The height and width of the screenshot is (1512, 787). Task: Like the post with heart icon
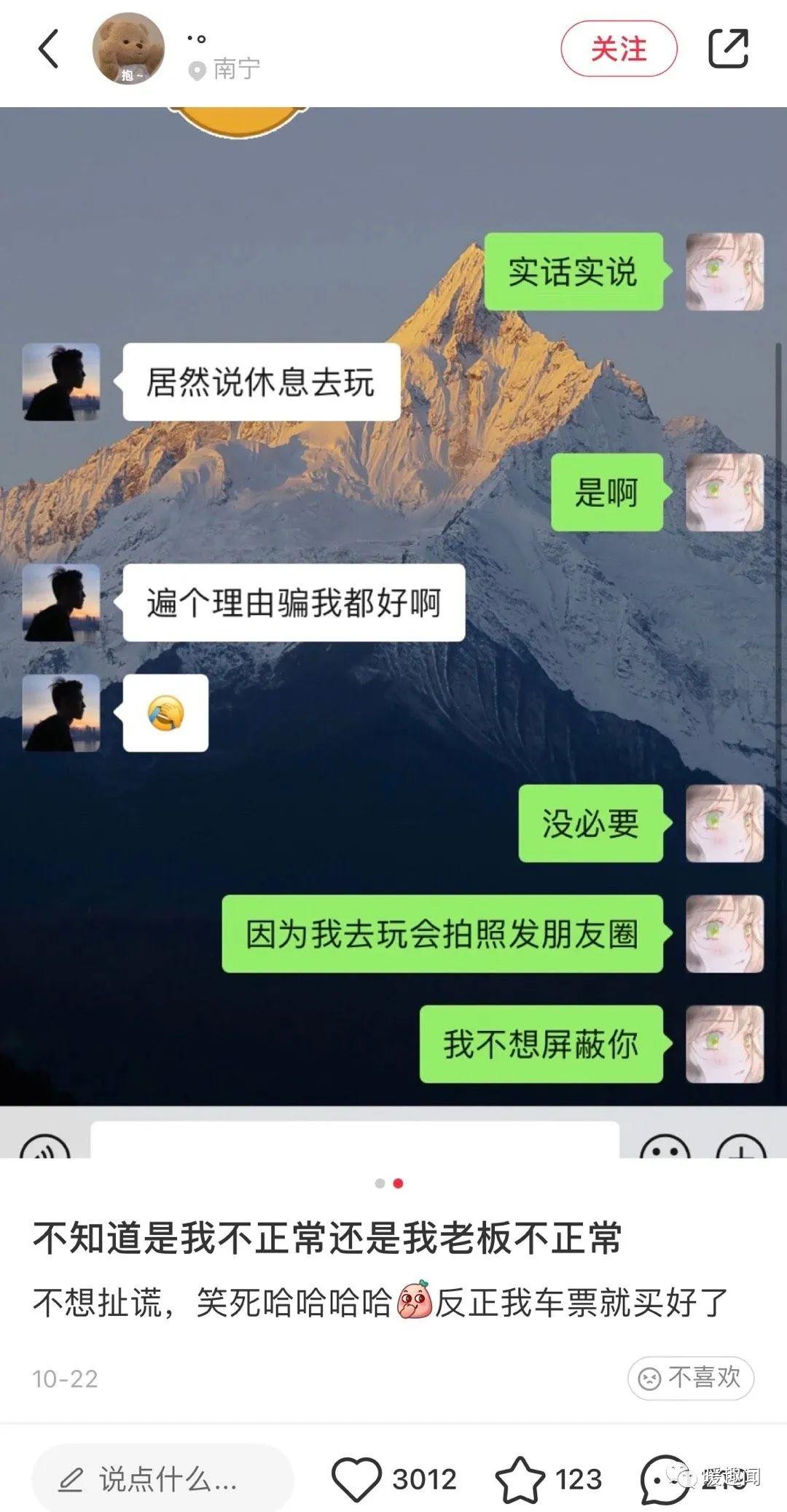357,1479
